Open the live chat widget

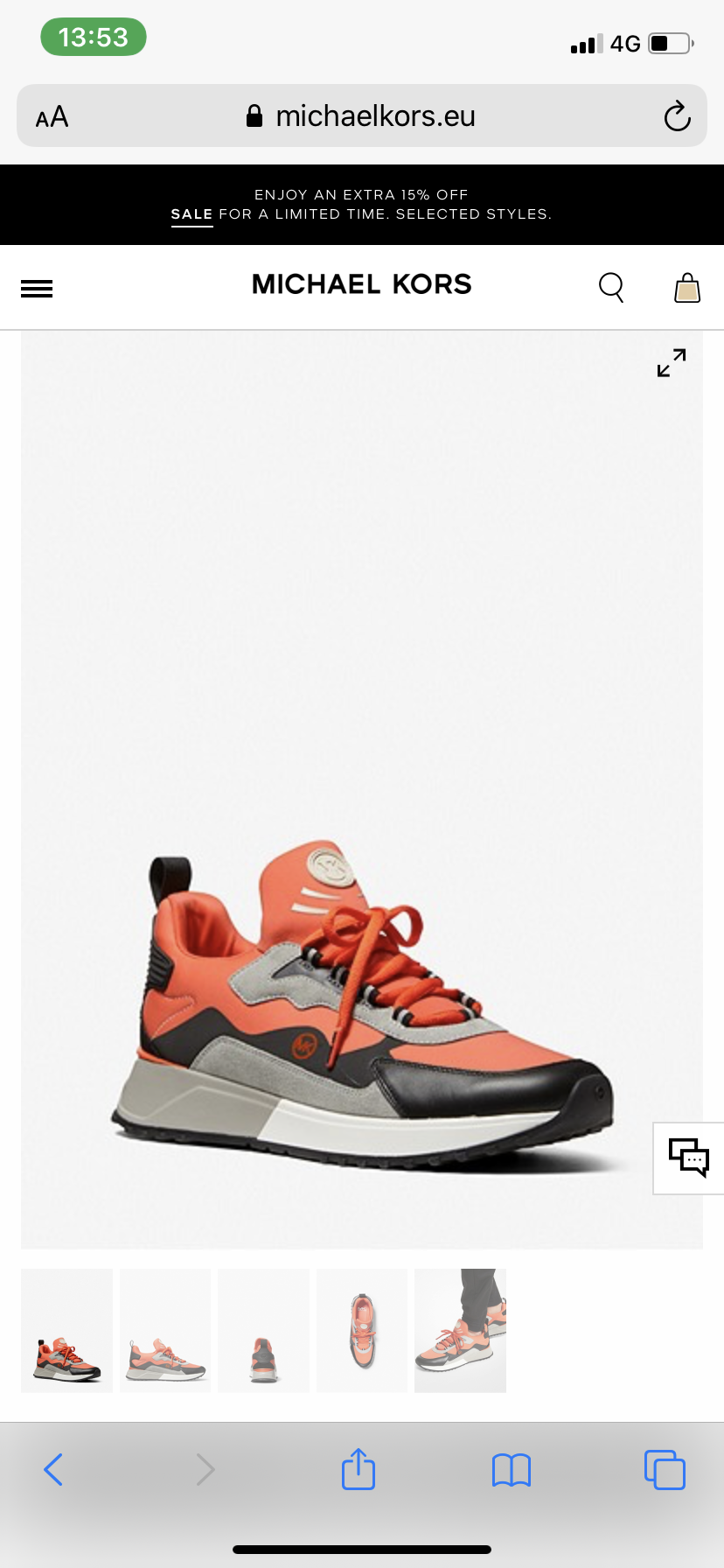(x=689, y=1158)
